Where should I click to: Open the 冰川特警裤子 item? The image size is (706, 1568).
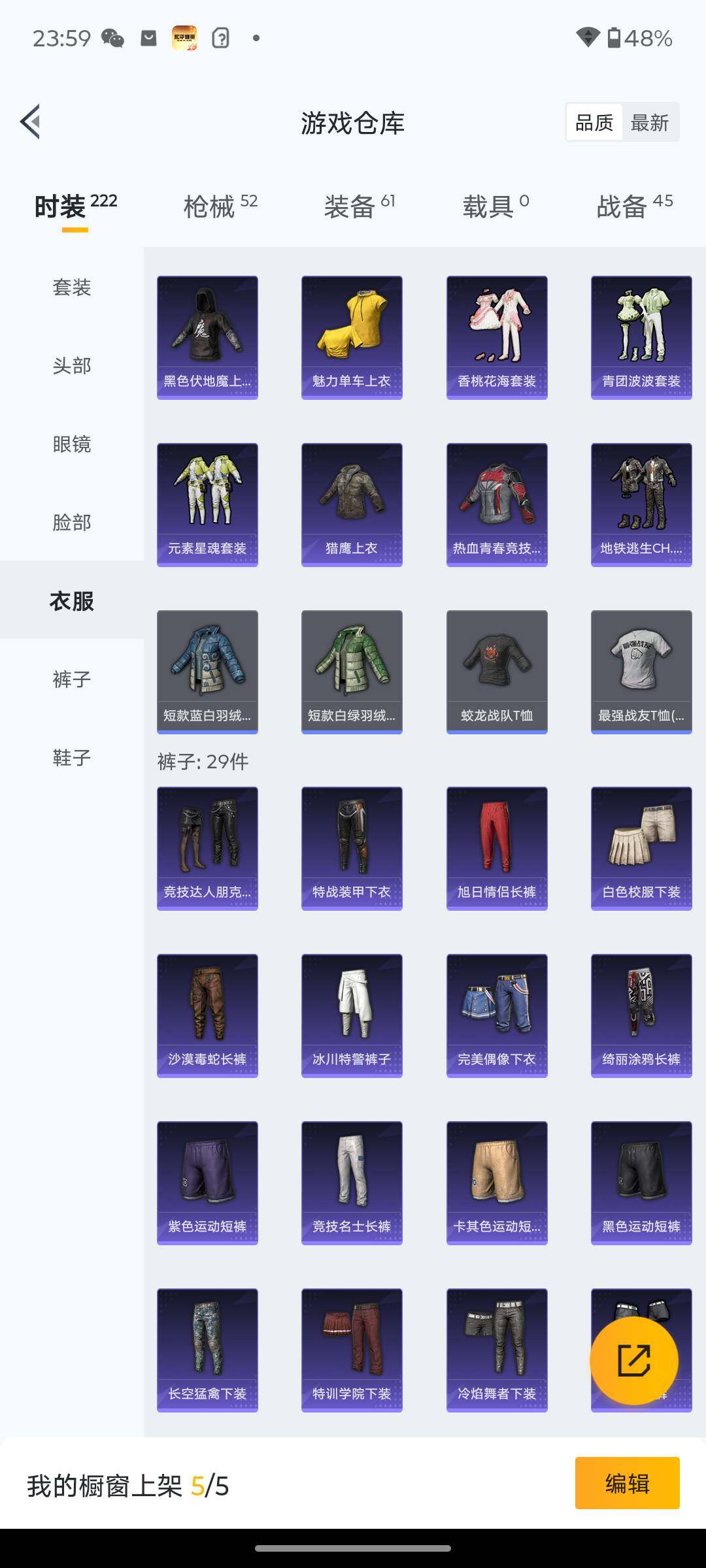[x=352, y=1015]
